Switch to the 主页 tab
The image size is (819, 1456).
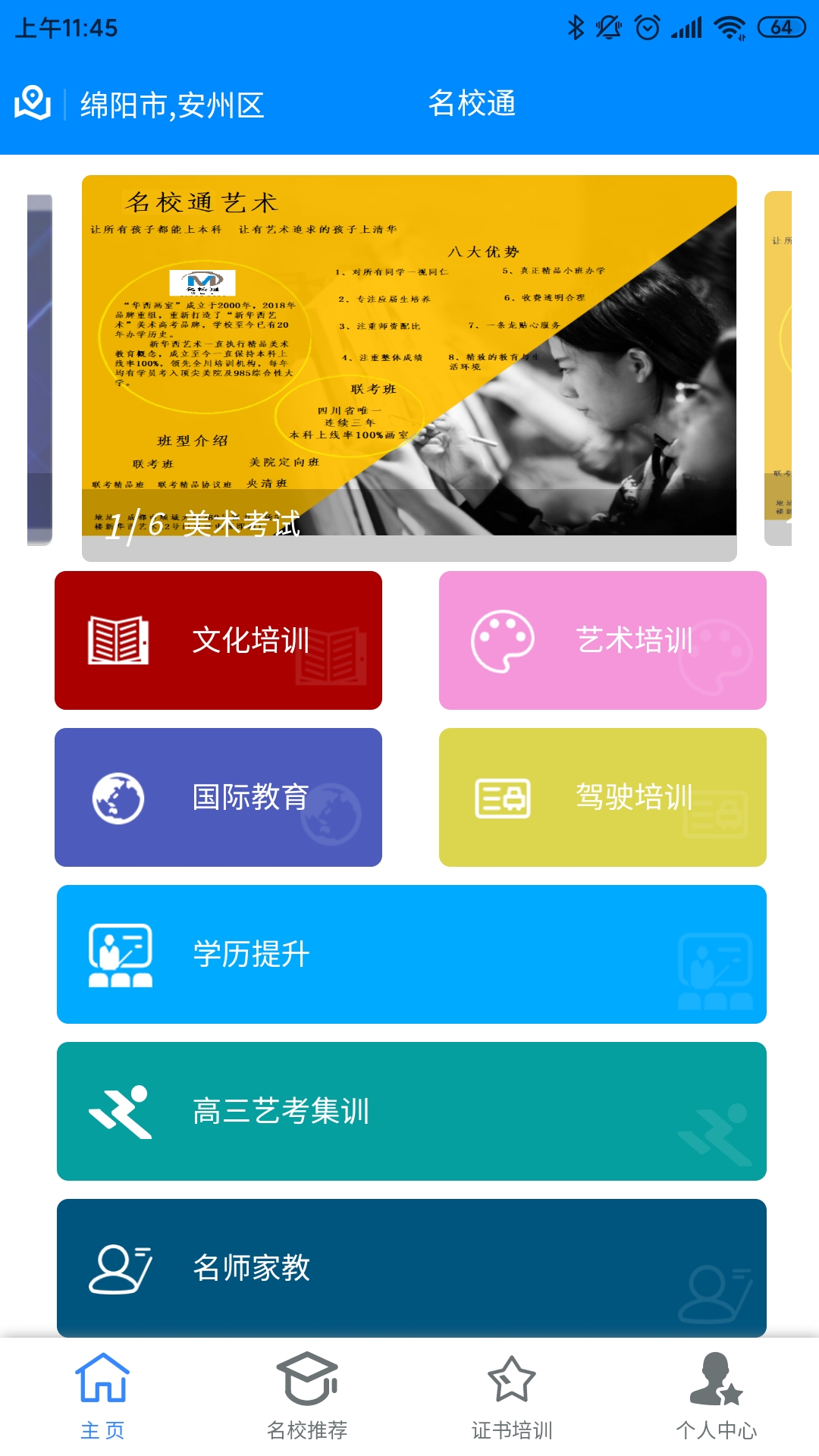coord(102,1397)
